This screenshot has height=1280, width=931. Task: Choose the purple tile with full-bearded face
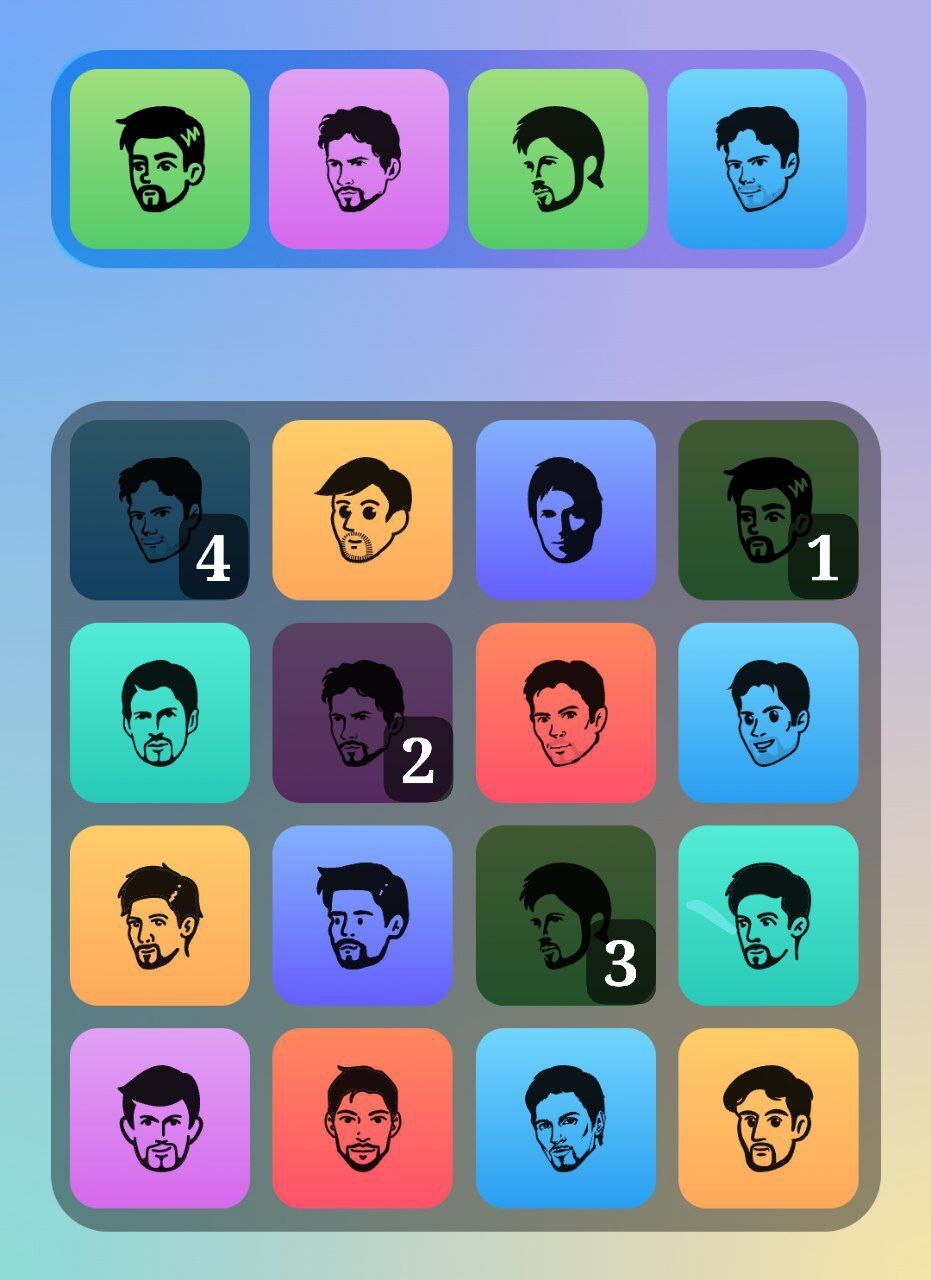362,915
